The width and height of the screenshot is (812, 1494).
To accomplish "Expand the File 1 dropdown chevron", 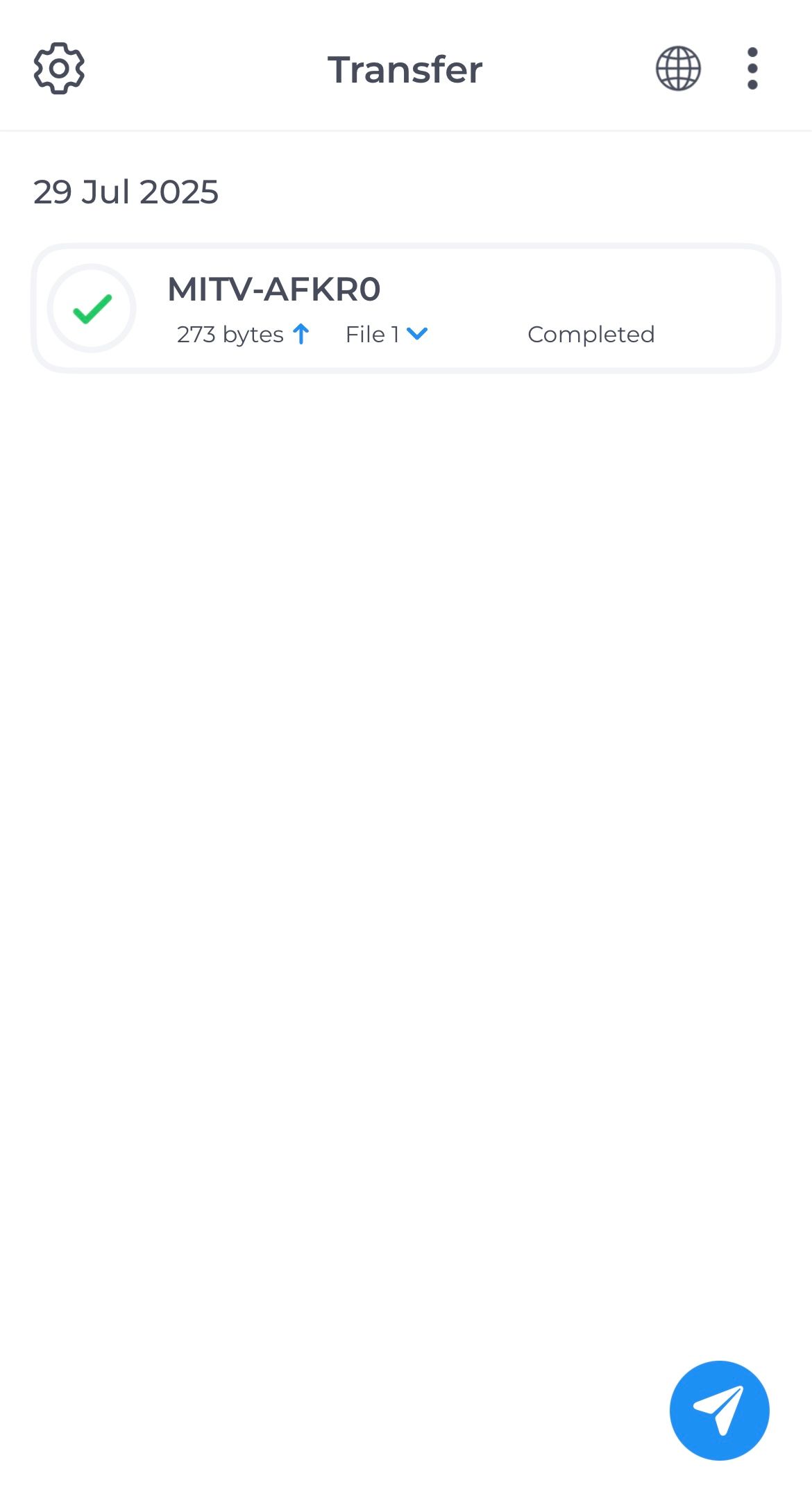I will tap(416, 334).
